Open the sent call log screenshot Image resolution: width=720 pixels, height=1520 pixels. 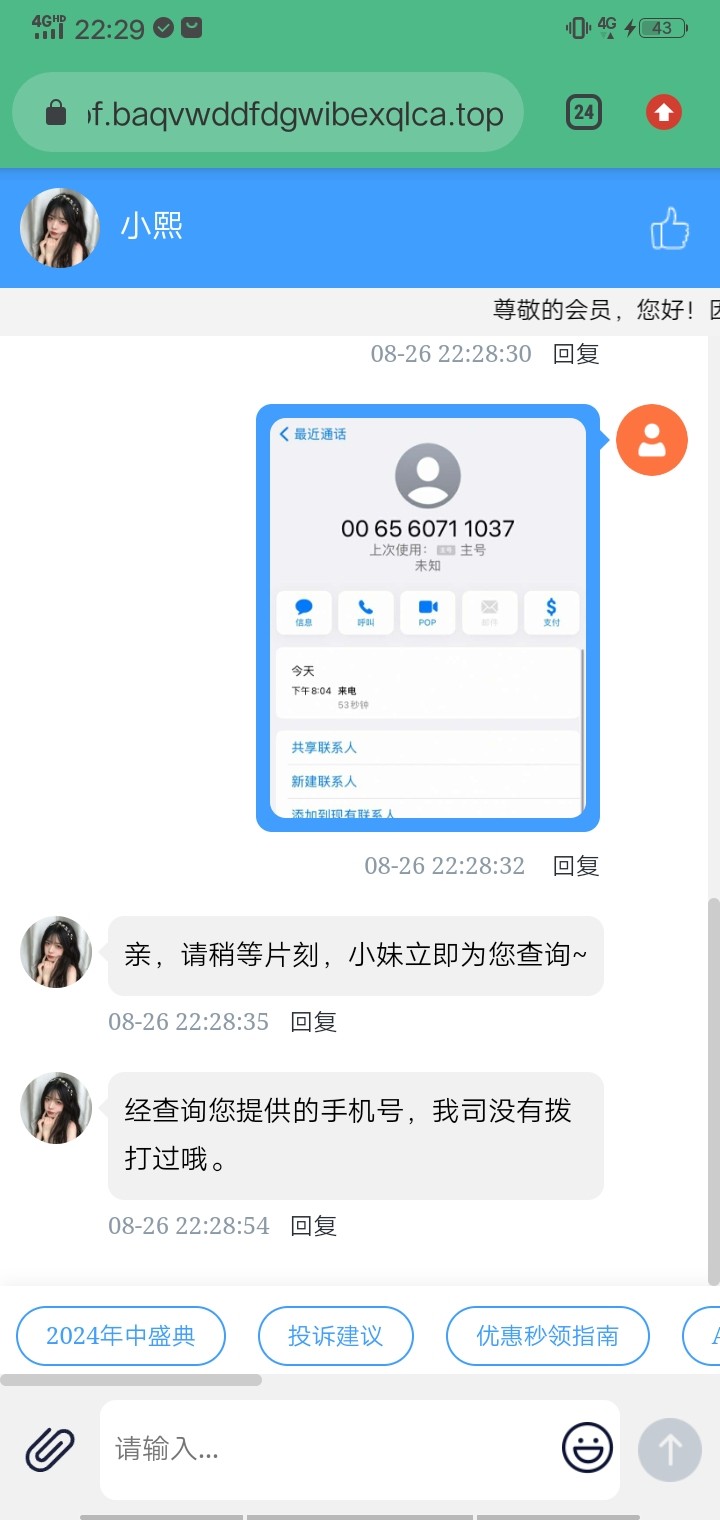point(428,617)
